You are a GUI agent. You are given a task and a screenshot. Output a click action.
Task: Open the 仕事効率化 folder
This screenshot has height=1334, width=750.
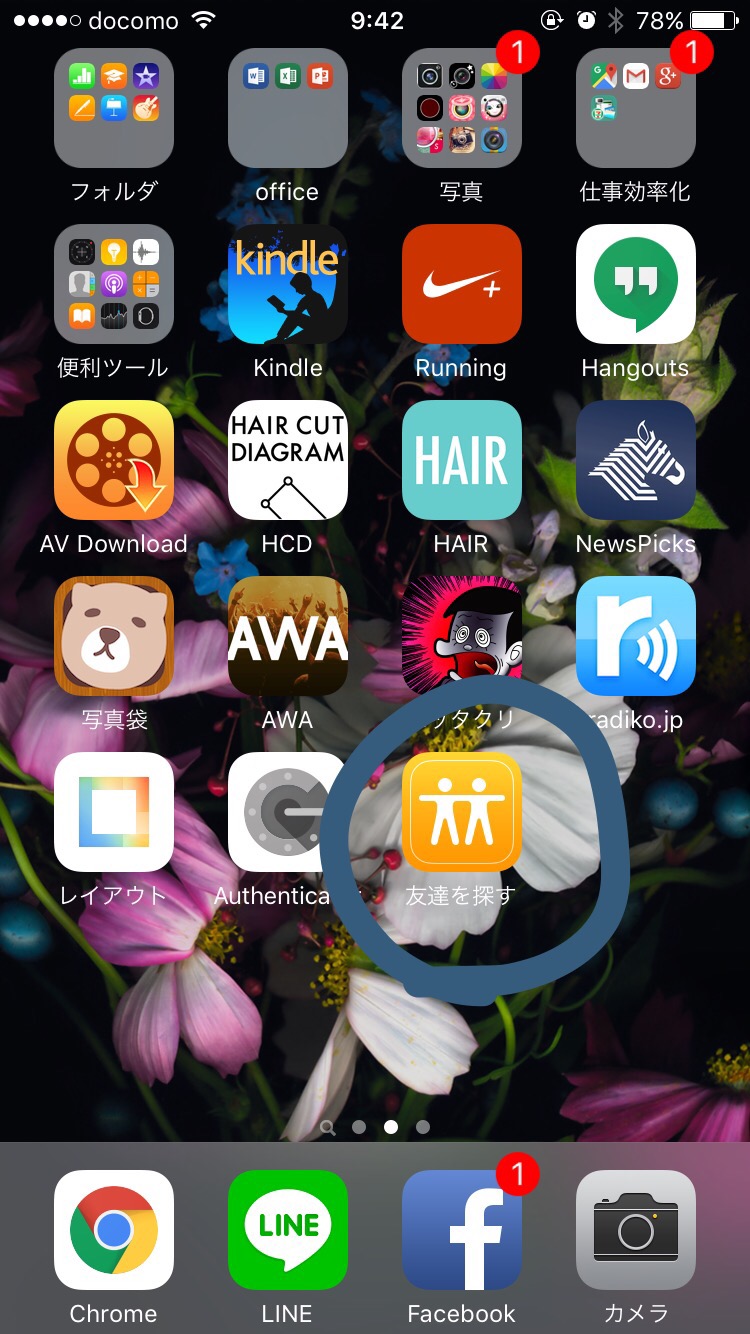coord(635,108)
